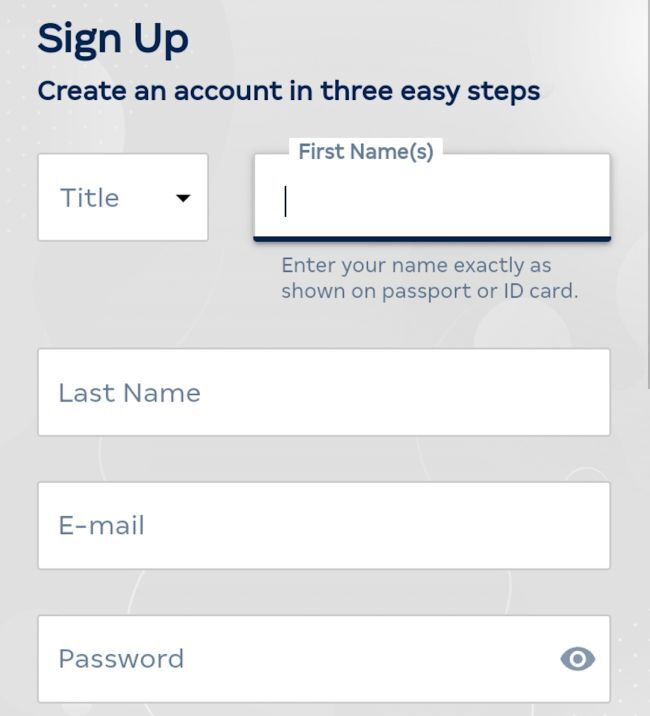Open the Title dropdown
Image resolution: width=650 pixels, height=716 pixels.
(x=123, y=197)
